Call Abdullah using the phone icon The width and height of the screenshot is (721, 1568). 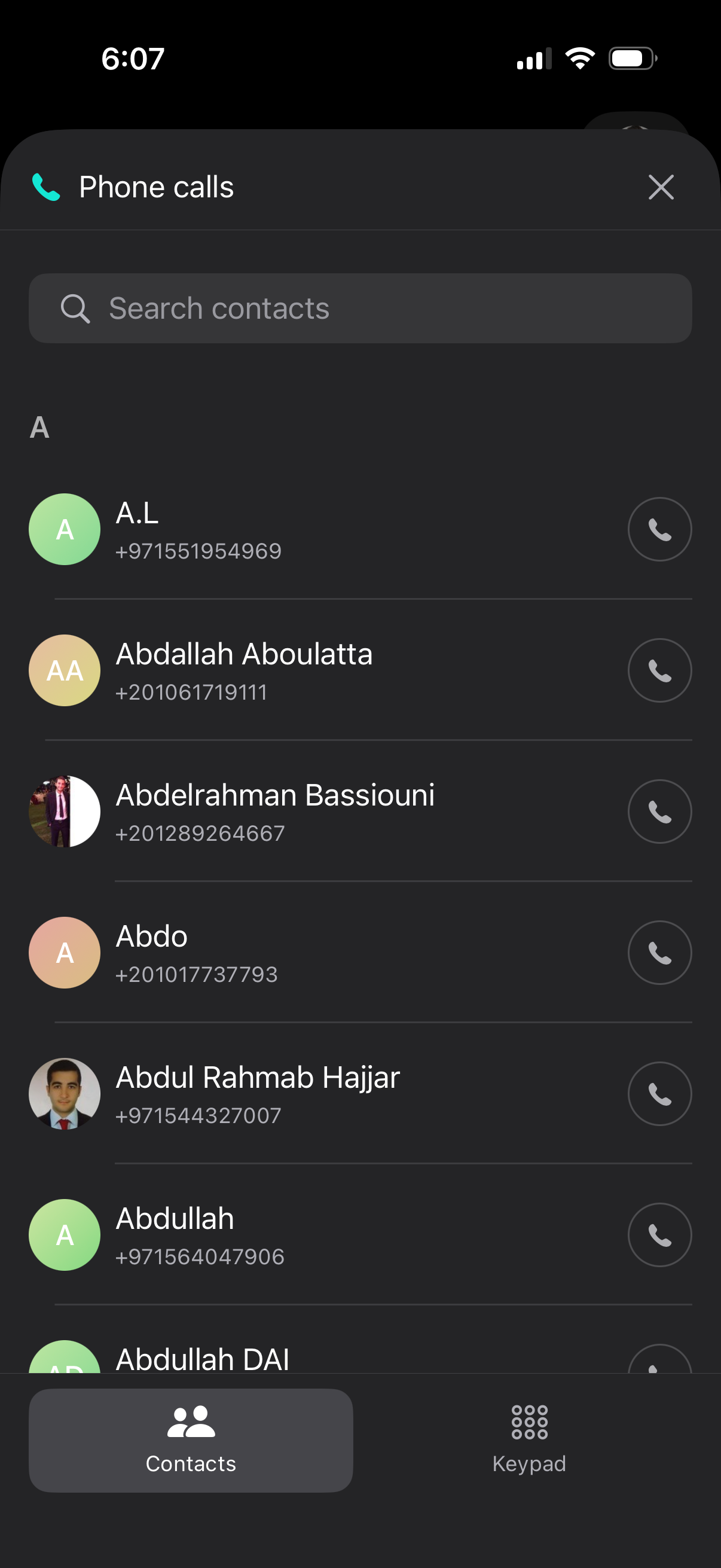[x=659, y=1234]
